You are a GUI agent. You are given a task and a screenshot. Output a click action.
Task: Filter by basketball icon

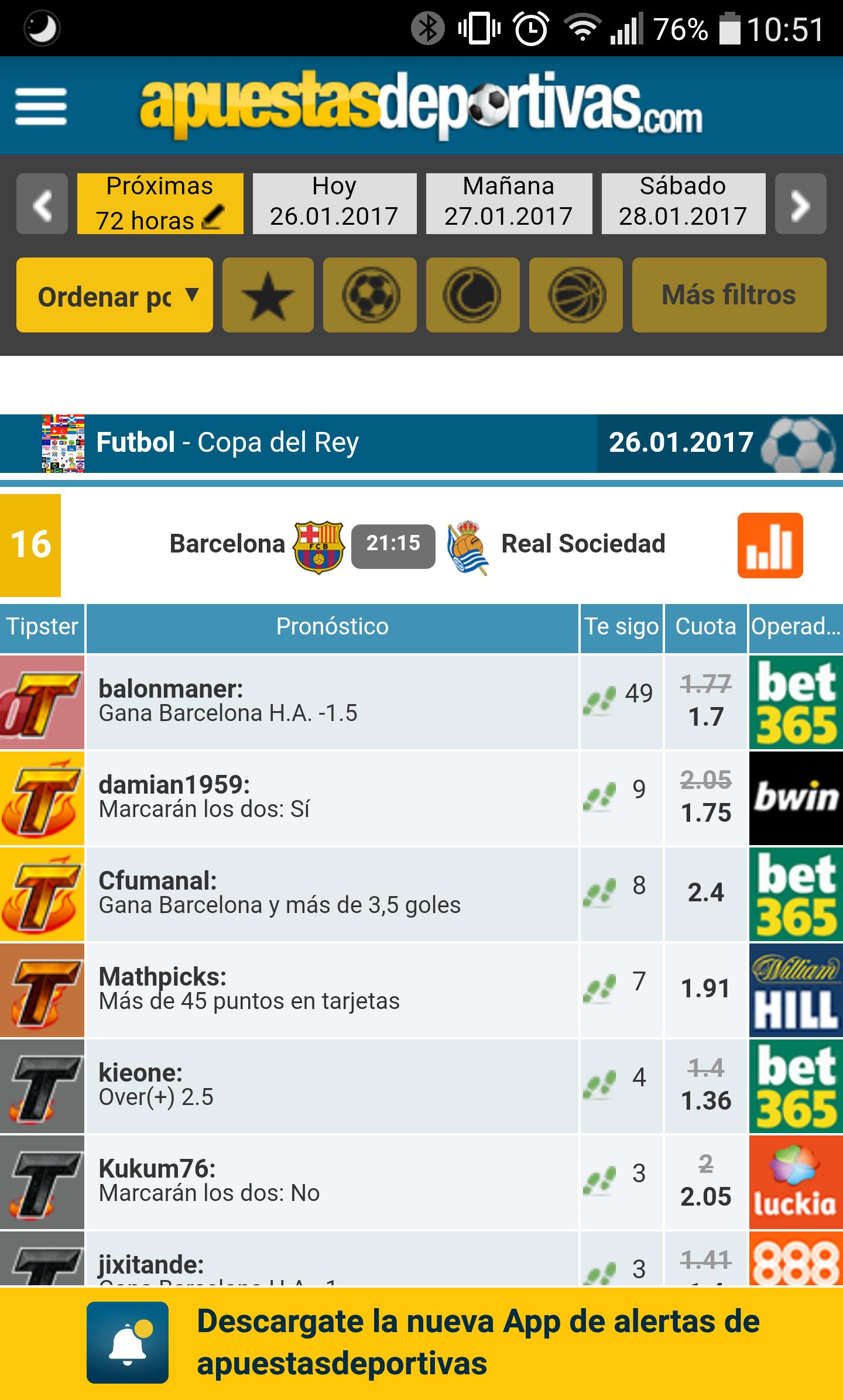pyautogui.click(x=575, y=296)
